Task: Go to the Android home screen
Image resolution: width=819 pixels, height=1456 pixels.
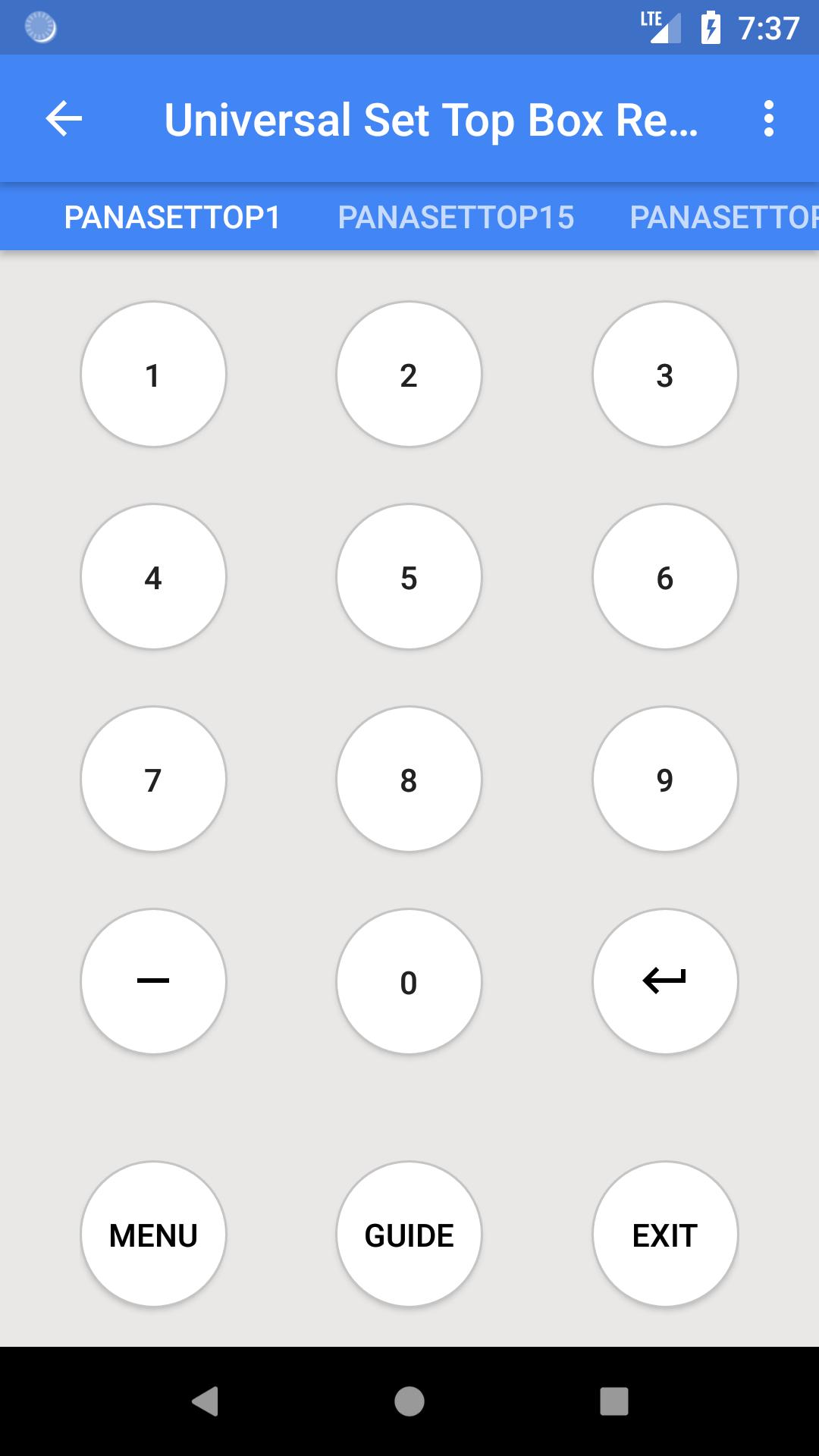Action: 409,1401
